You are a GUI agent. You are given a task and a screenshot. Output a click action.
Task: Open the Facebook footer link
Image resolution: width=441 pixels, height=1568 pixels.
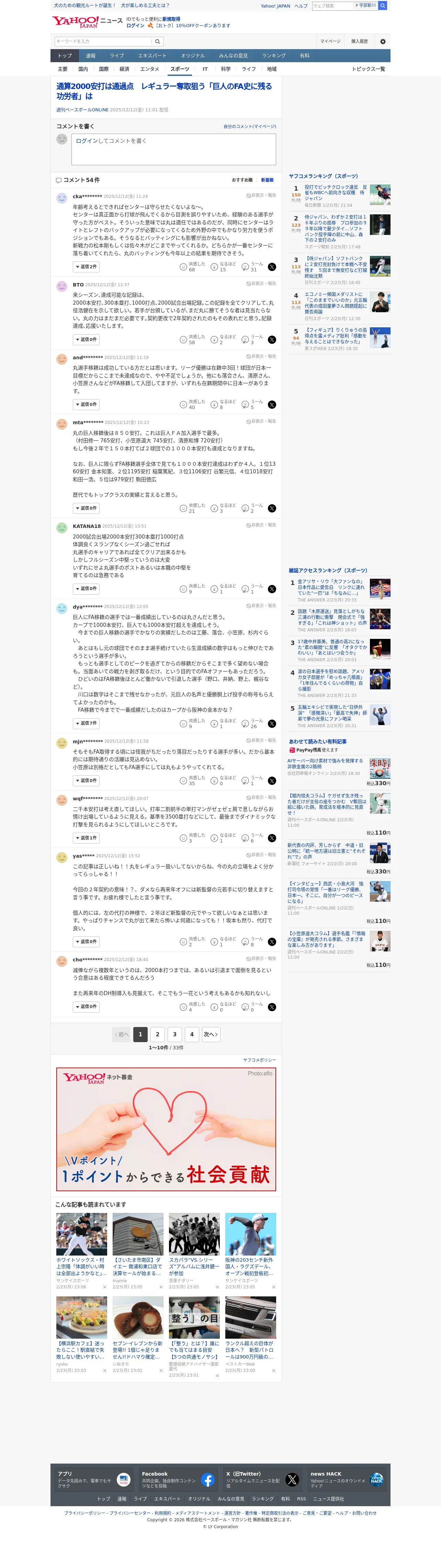(x=177, y=1479)
